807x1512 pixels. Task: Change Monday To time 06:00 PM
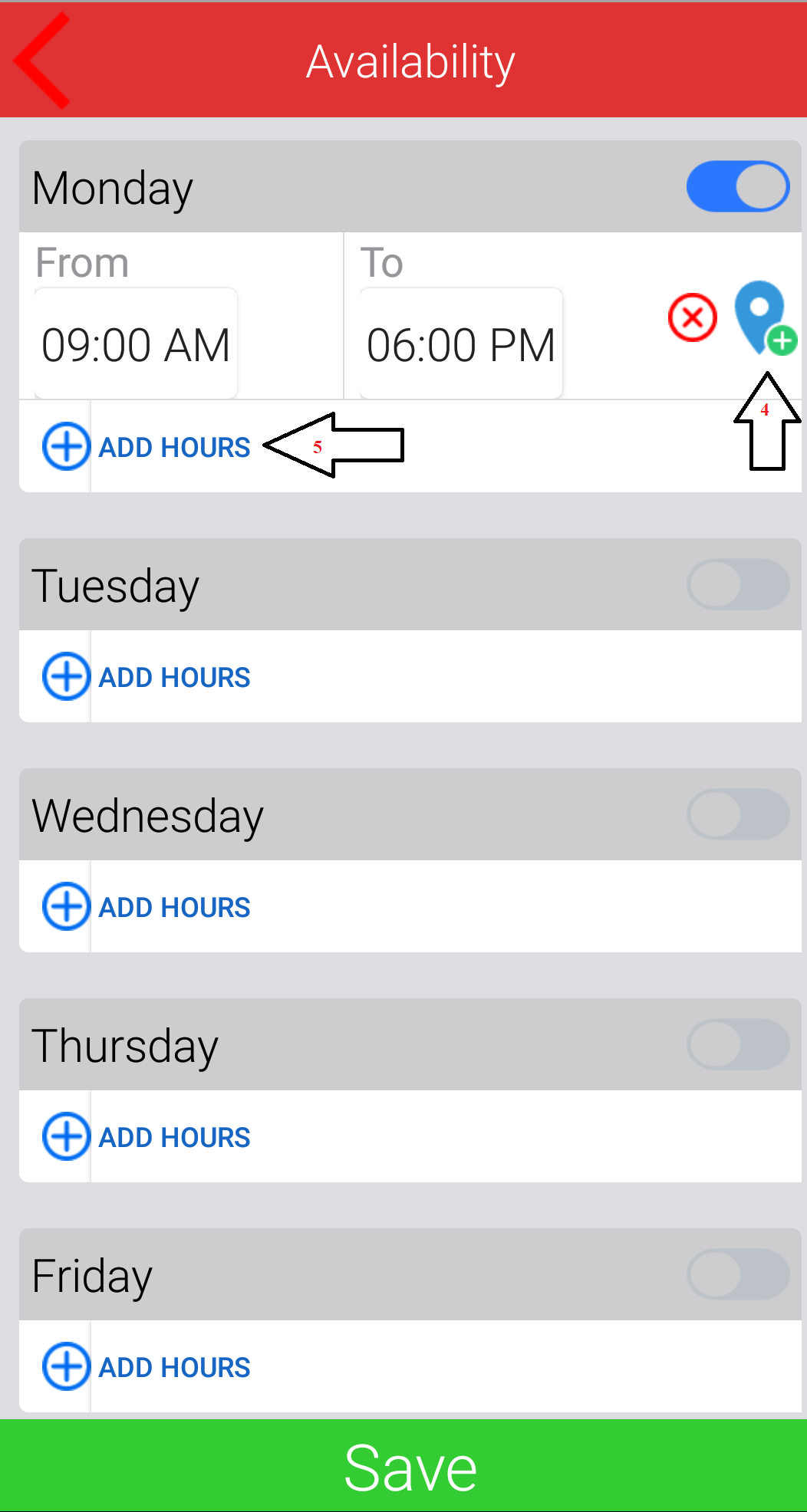pyautogui.click(x=460, y=344)
